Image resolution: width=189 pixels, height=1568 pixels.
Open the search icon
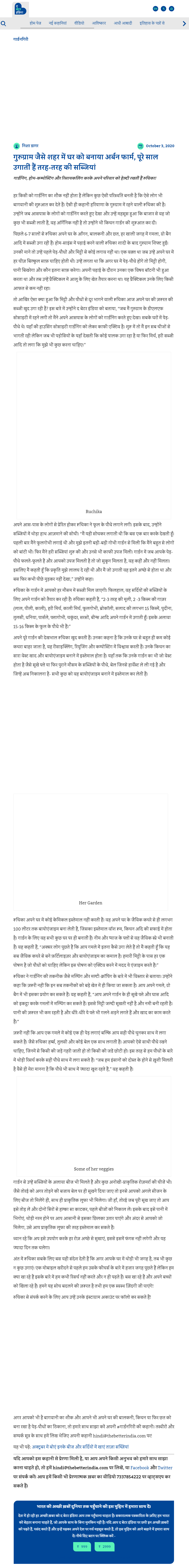(x=4, y=24)
